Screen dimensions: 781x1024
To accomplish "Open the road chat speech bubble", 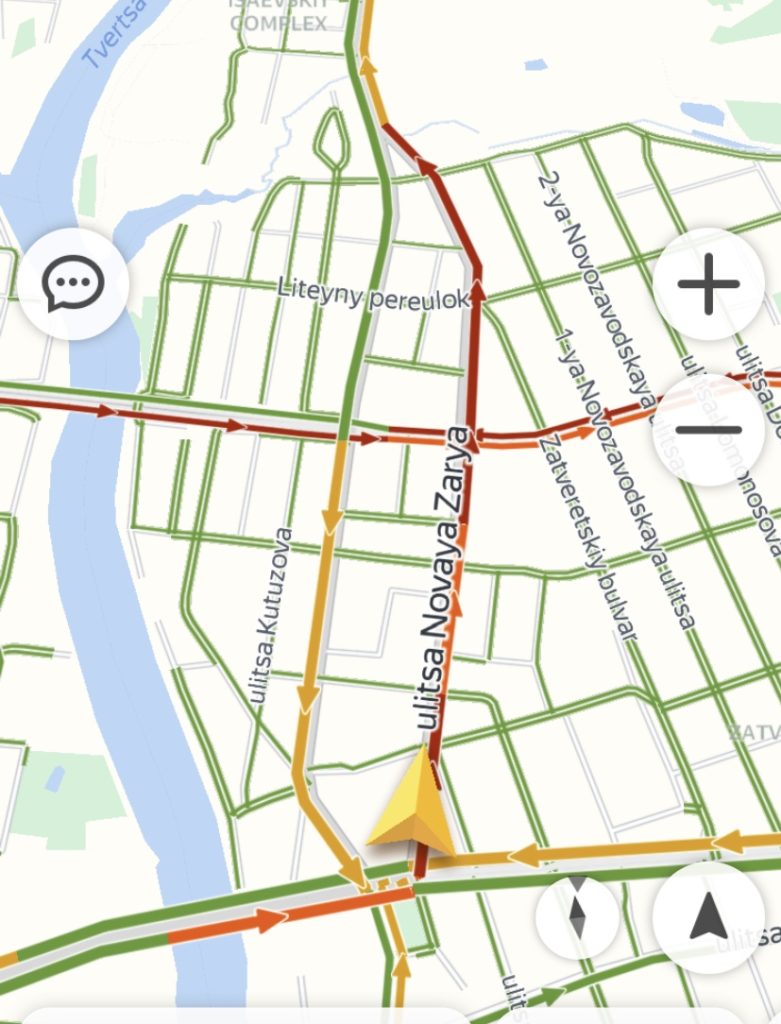I will (72, 284).
